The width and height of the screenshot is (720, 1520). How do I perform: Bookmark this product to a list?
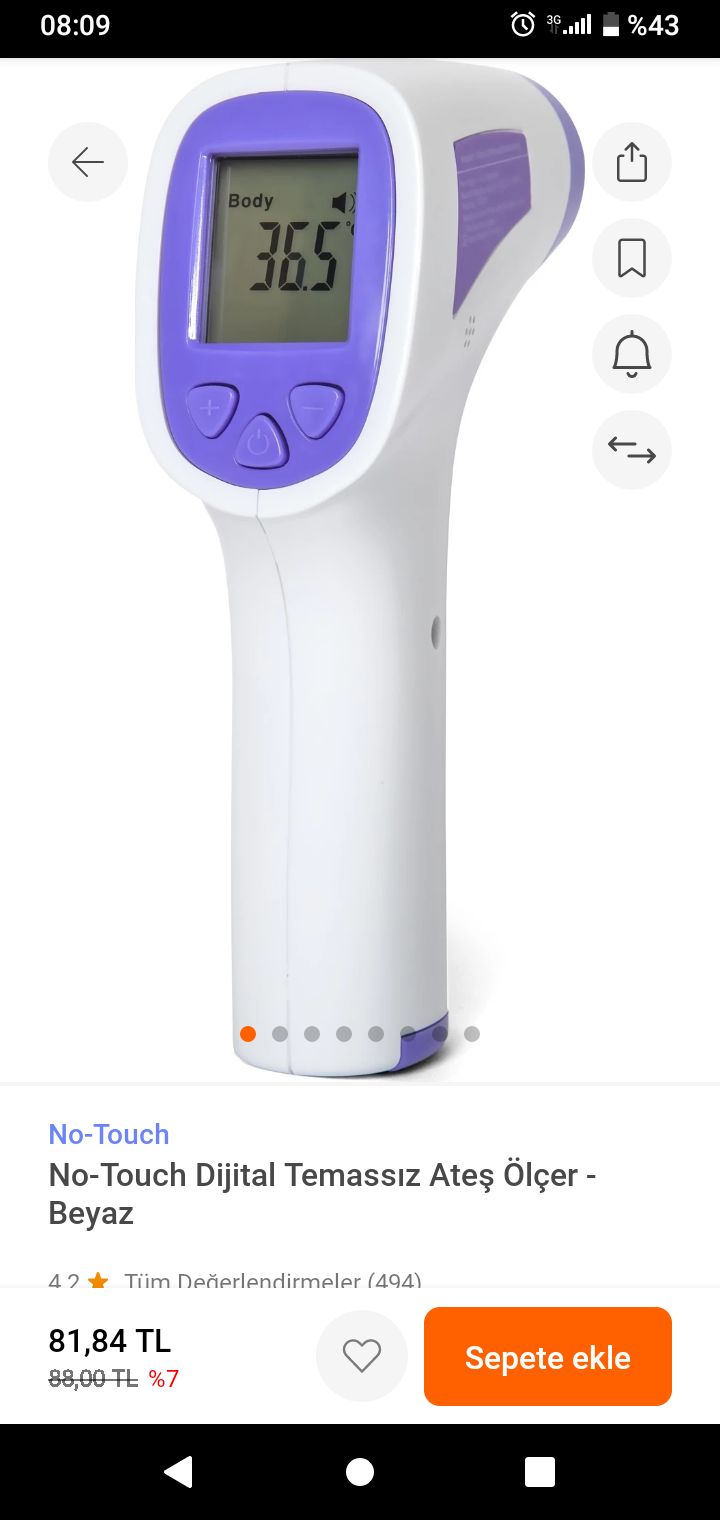(632, 258)
